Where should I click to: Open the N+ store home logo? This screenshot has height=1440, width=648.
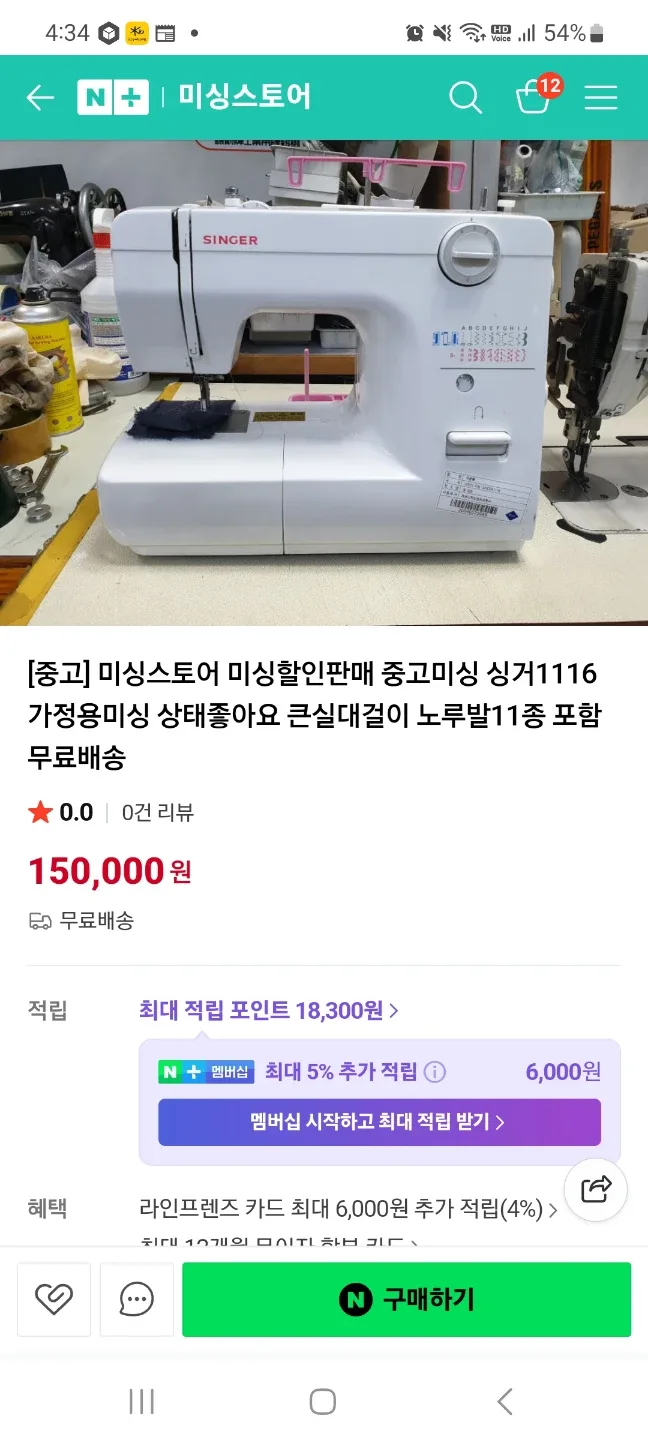click(113, 97)
